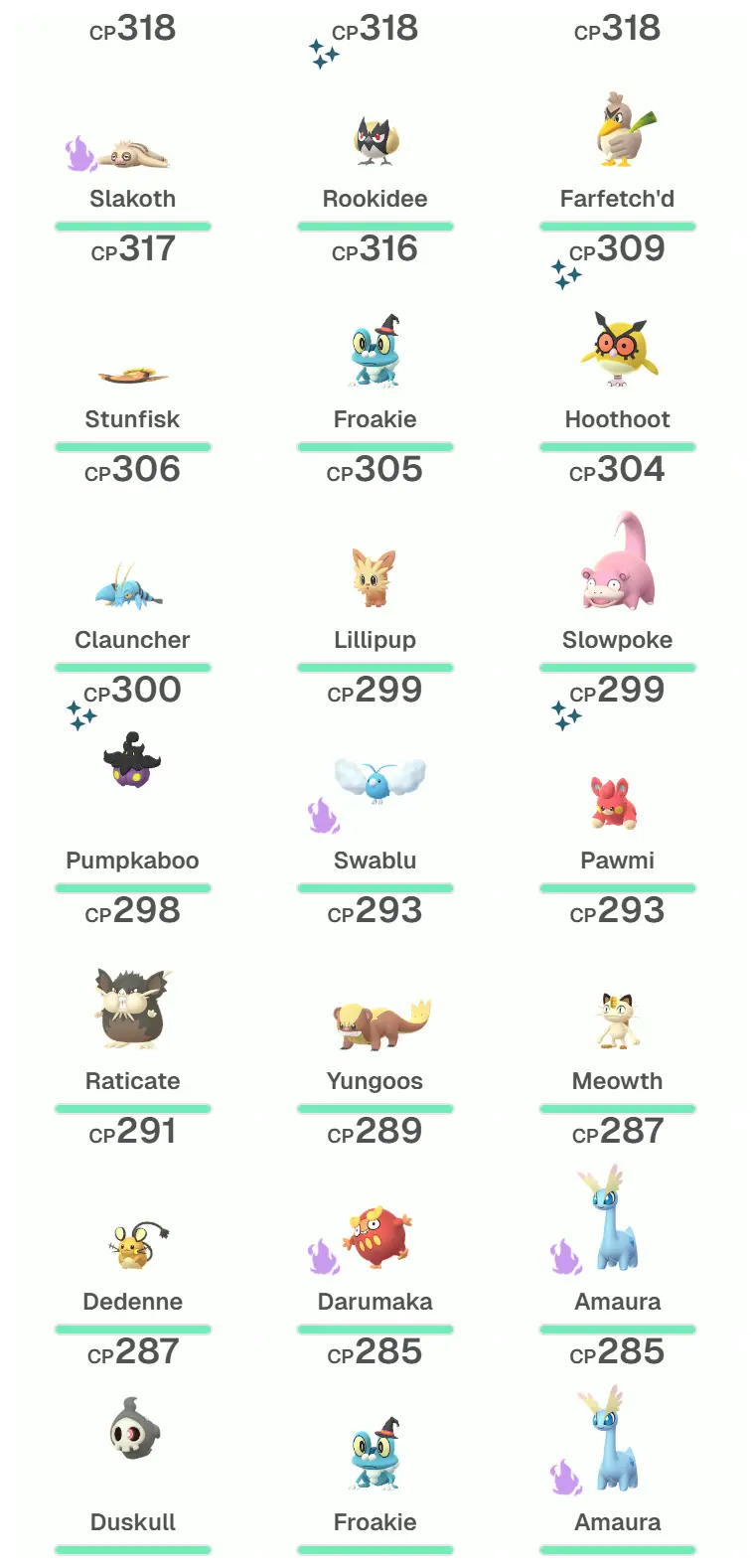
Task: Open the shadow Swablu
Action: coord(375,783)
